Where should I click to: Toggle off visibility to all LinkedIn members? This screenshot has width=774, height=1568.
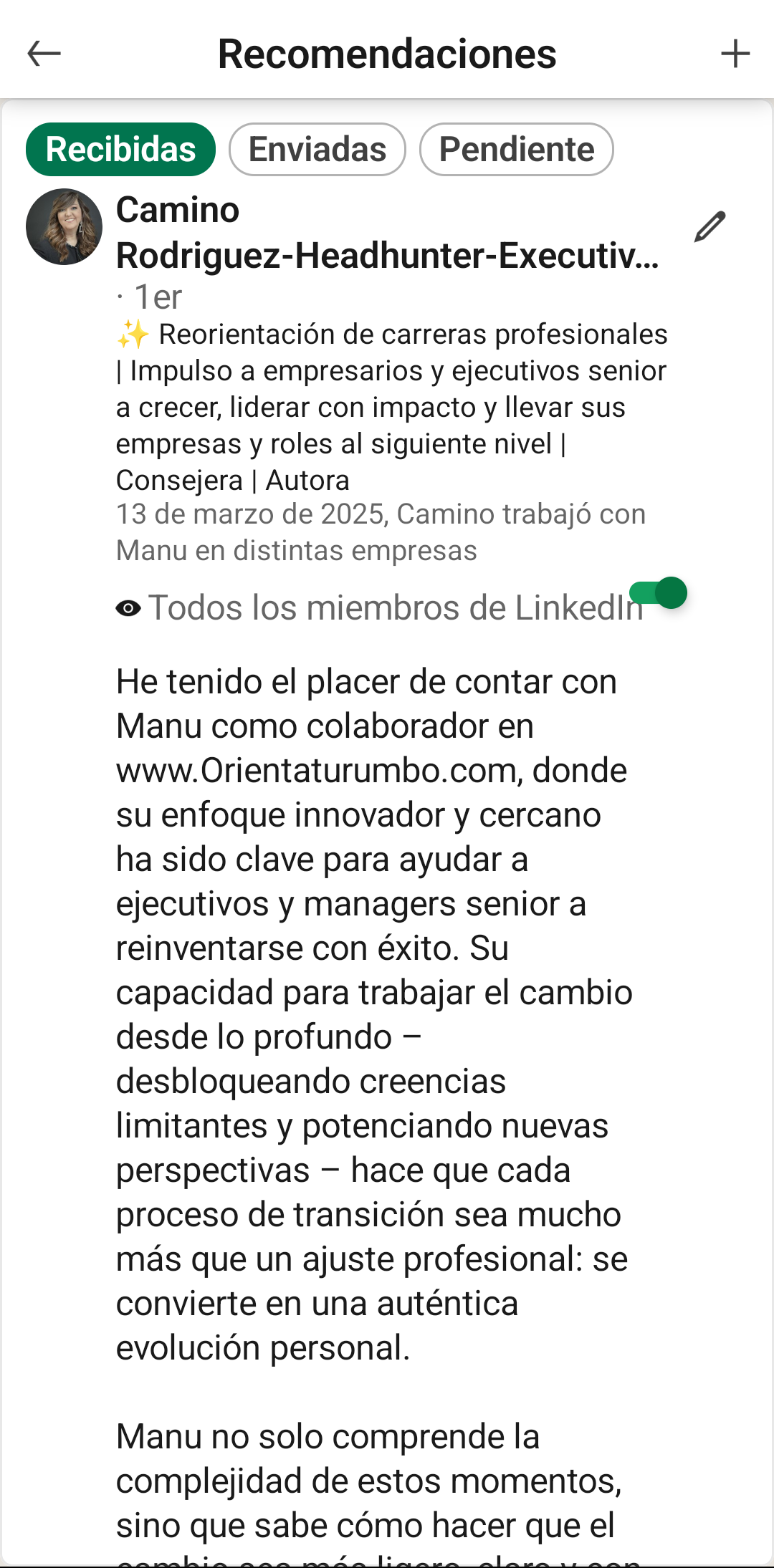(x=659, y=593)
